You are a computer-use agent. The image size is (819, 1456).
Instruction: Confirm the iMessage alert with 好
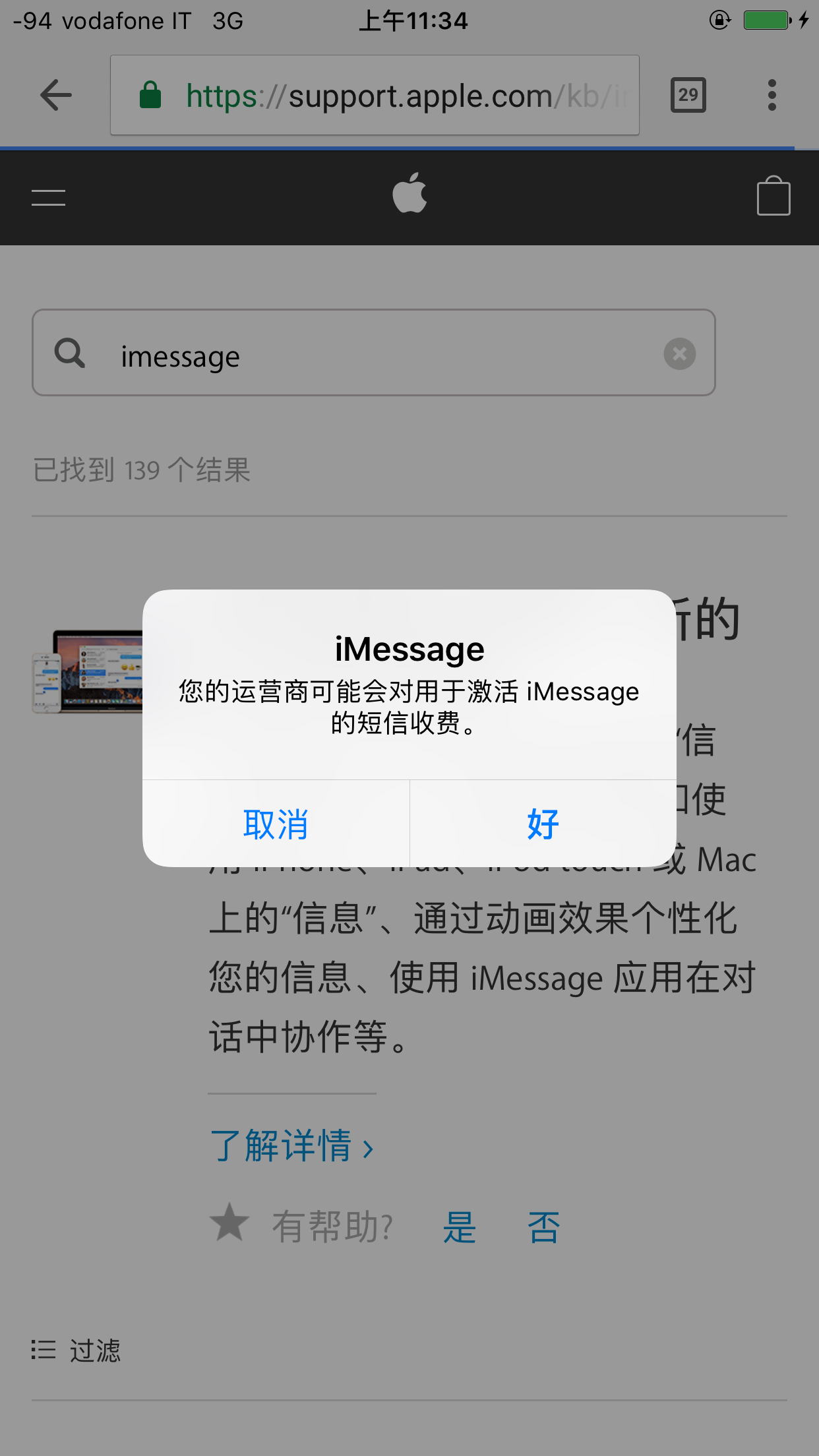coord(543,824)
